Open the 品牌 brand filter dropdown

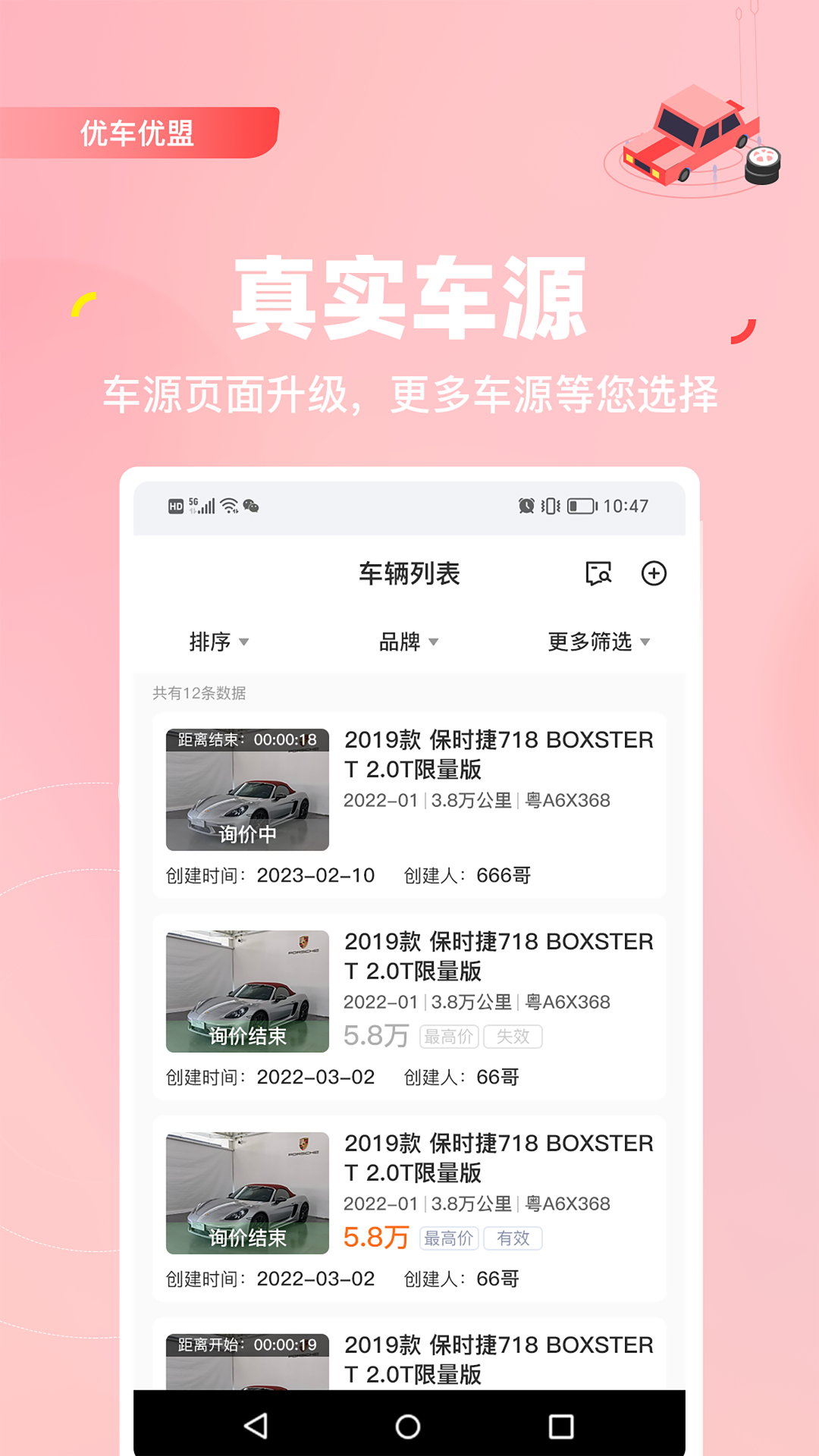[408, 642]
